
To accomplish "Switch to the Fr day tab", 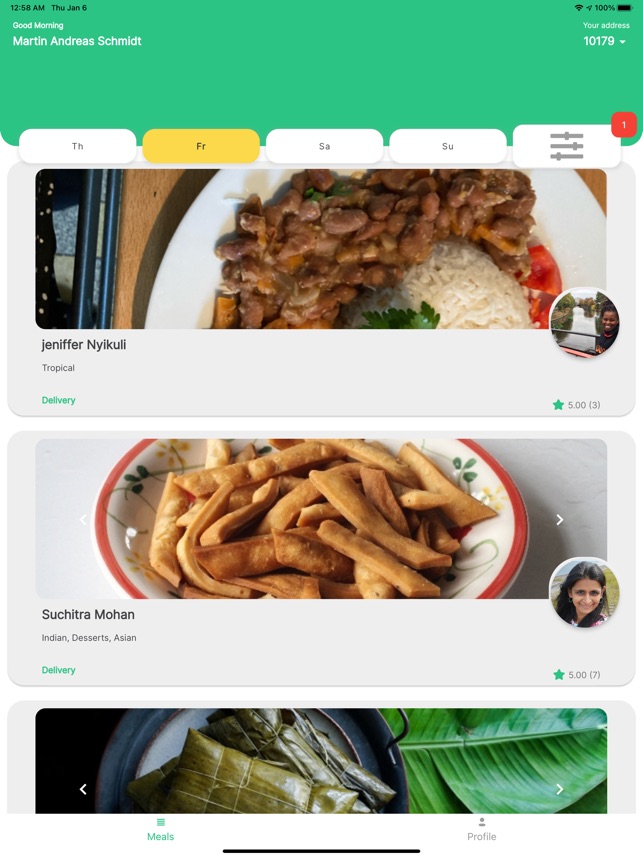I will point(201,146).
